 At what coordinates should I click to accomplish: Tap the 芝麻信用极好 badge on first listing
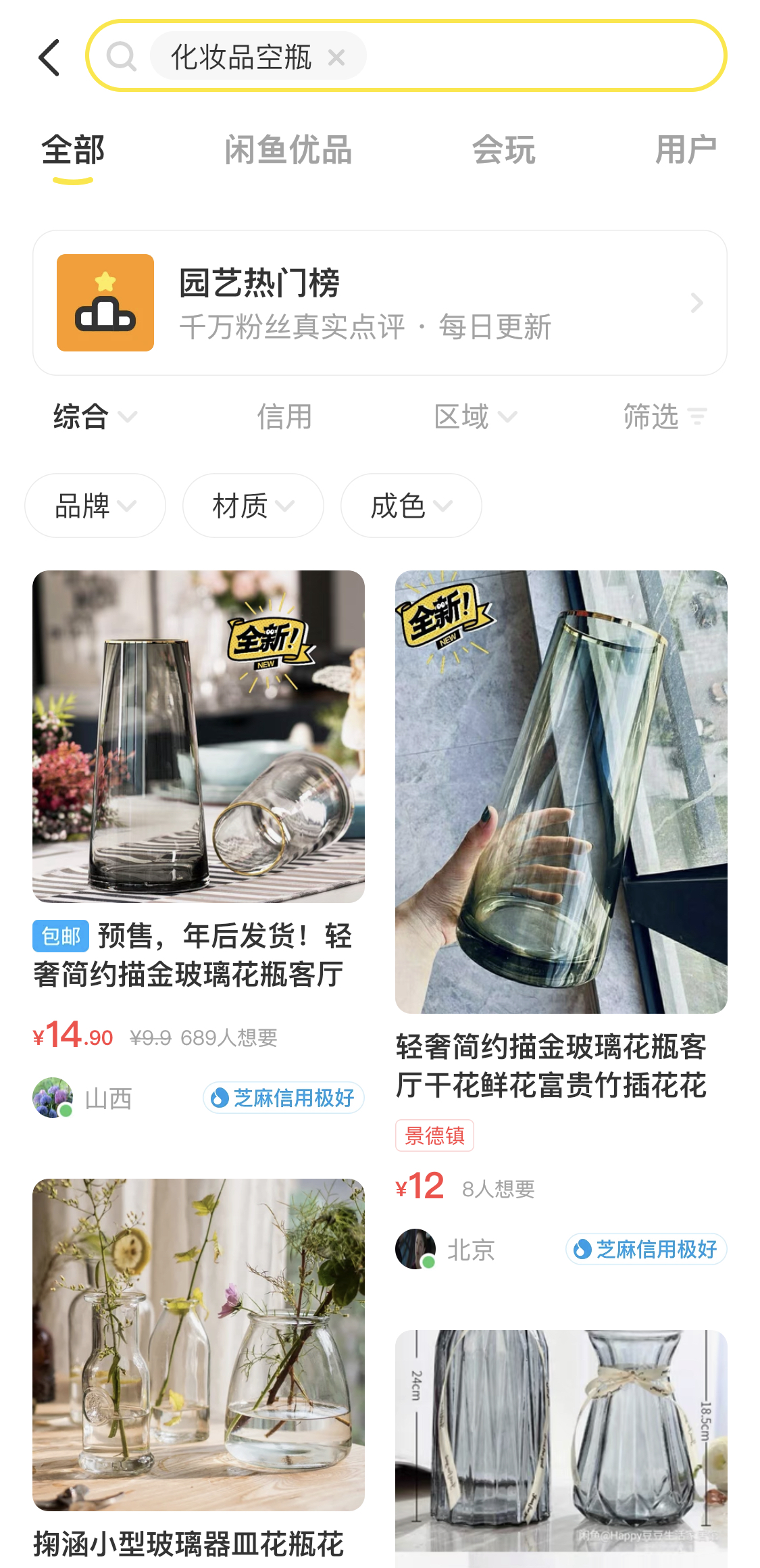283,1098
